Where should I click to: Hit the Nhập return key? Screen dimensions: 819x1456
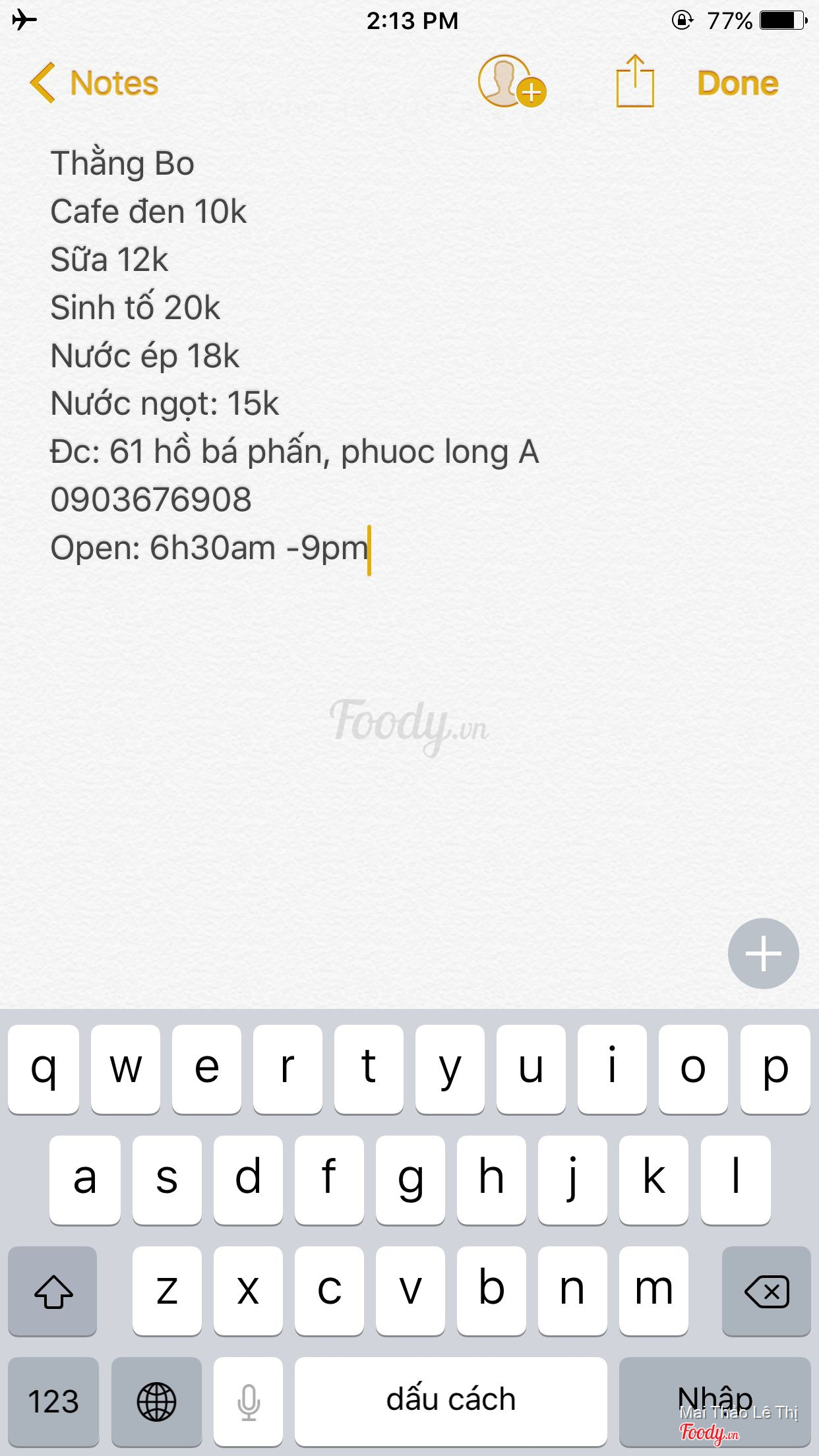715,1401
